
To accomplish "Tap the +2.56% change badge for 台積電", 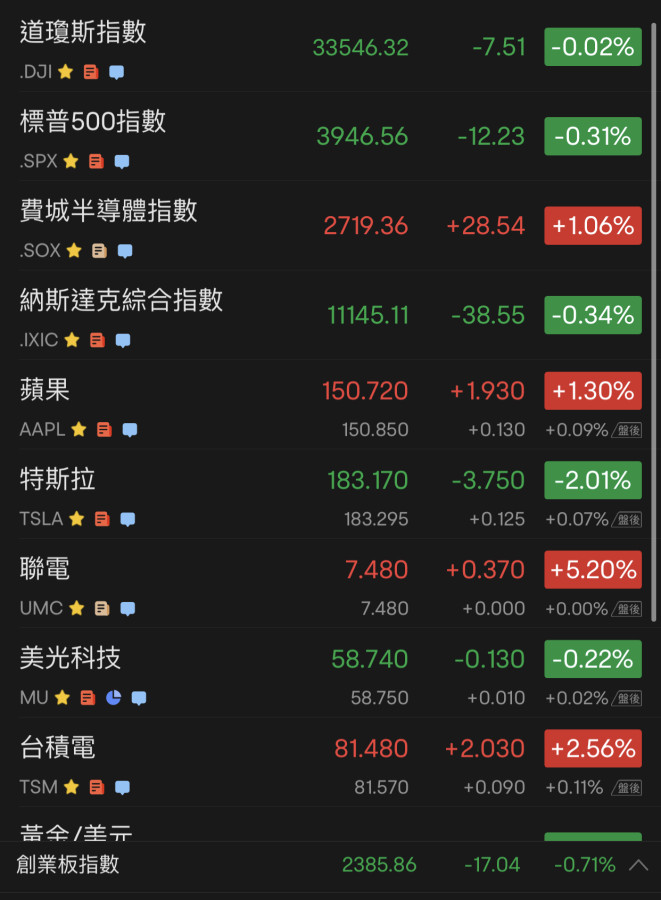I will tap(592, 748).
